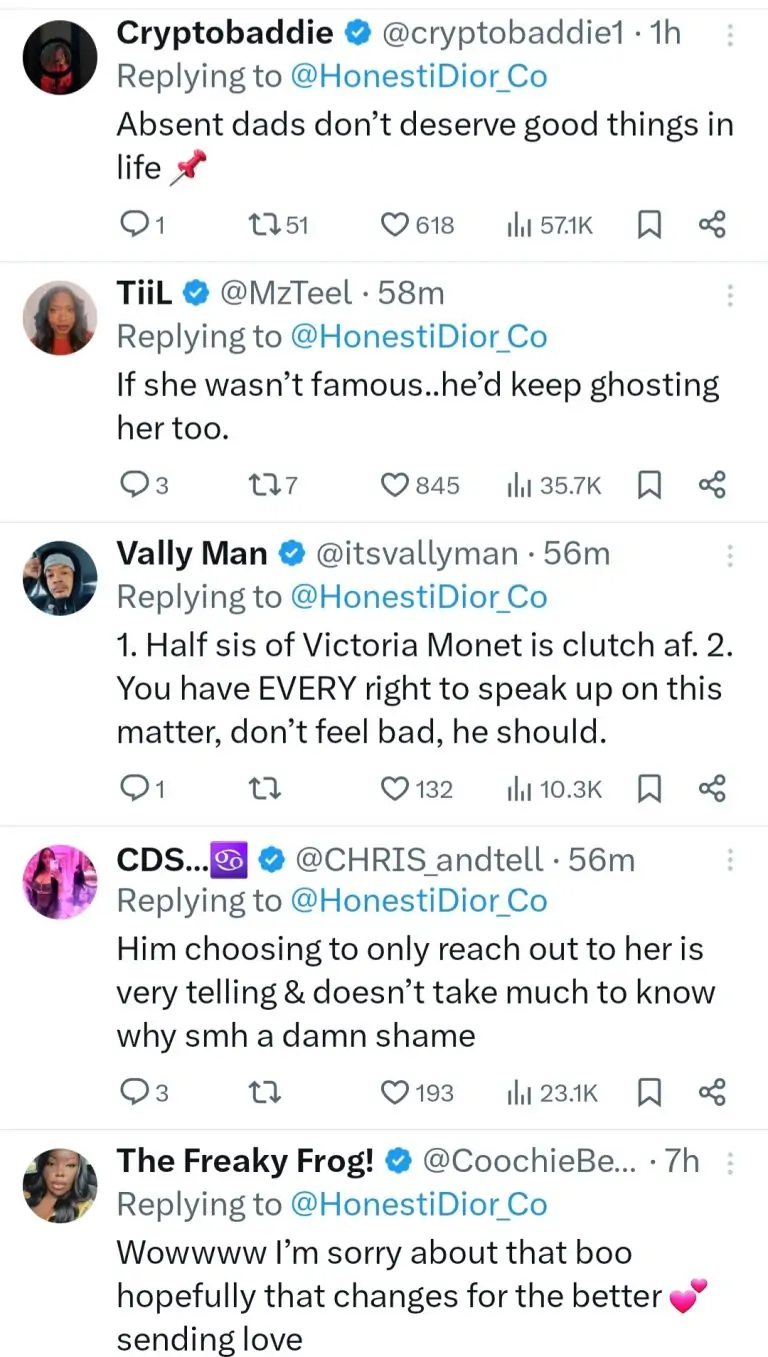This screenshot has width=768, height=1357.
Task: Open overflow menu on Cryptobaddie's reply
Action: pyautogui.click(x=730, y=36)
